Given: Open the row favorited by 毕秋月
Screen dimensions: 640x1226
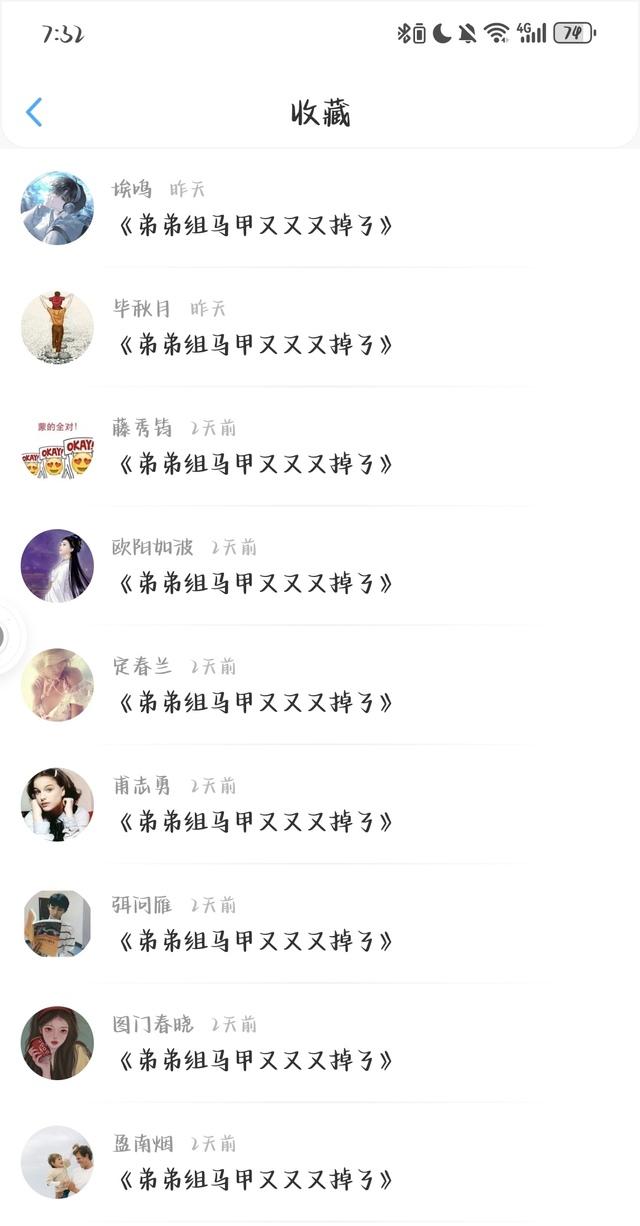Looking at the screenshot, I should 256,345.
